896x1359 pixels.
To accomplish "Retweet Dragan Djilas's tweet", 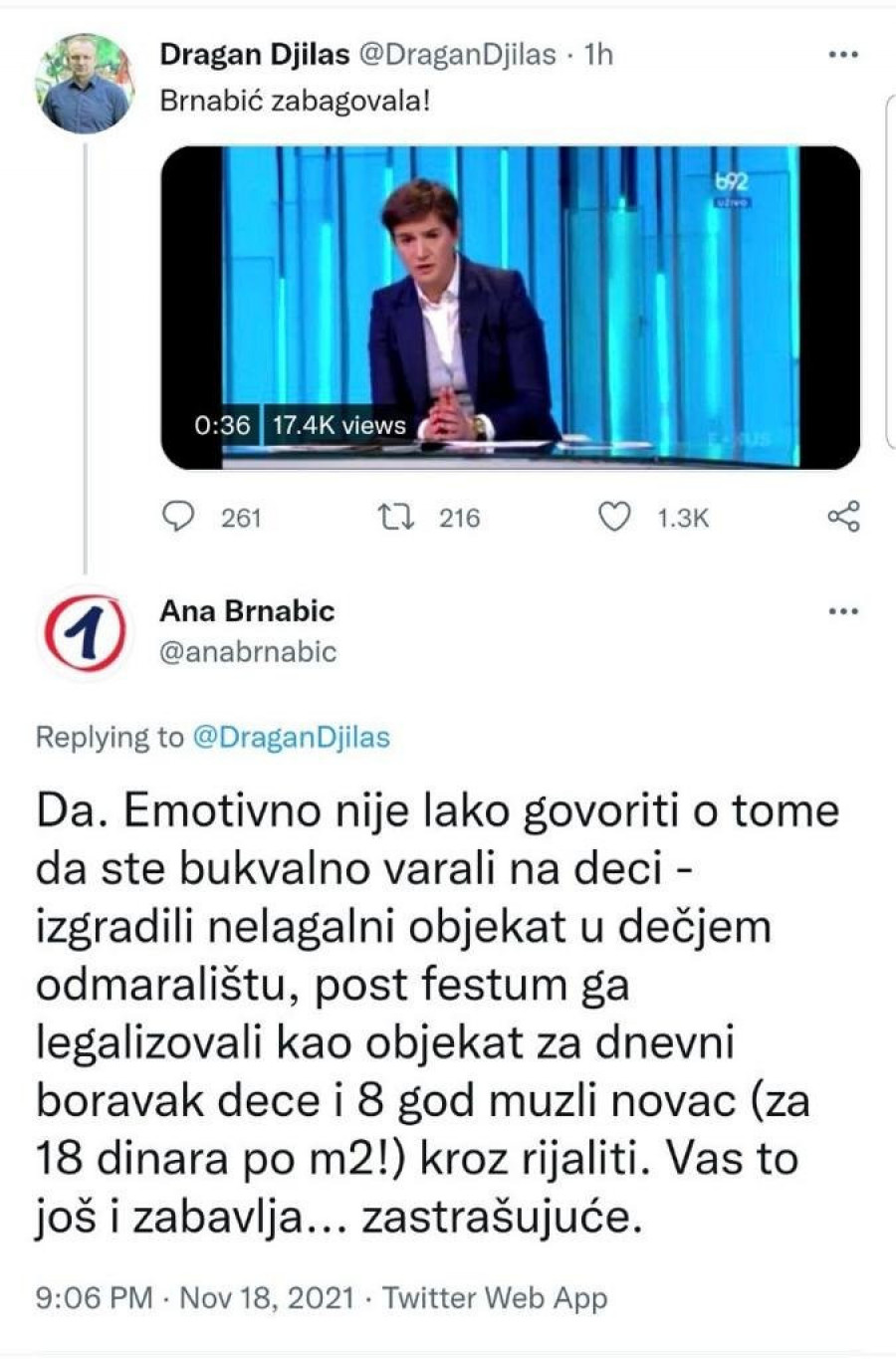I will tap(398, 517).
